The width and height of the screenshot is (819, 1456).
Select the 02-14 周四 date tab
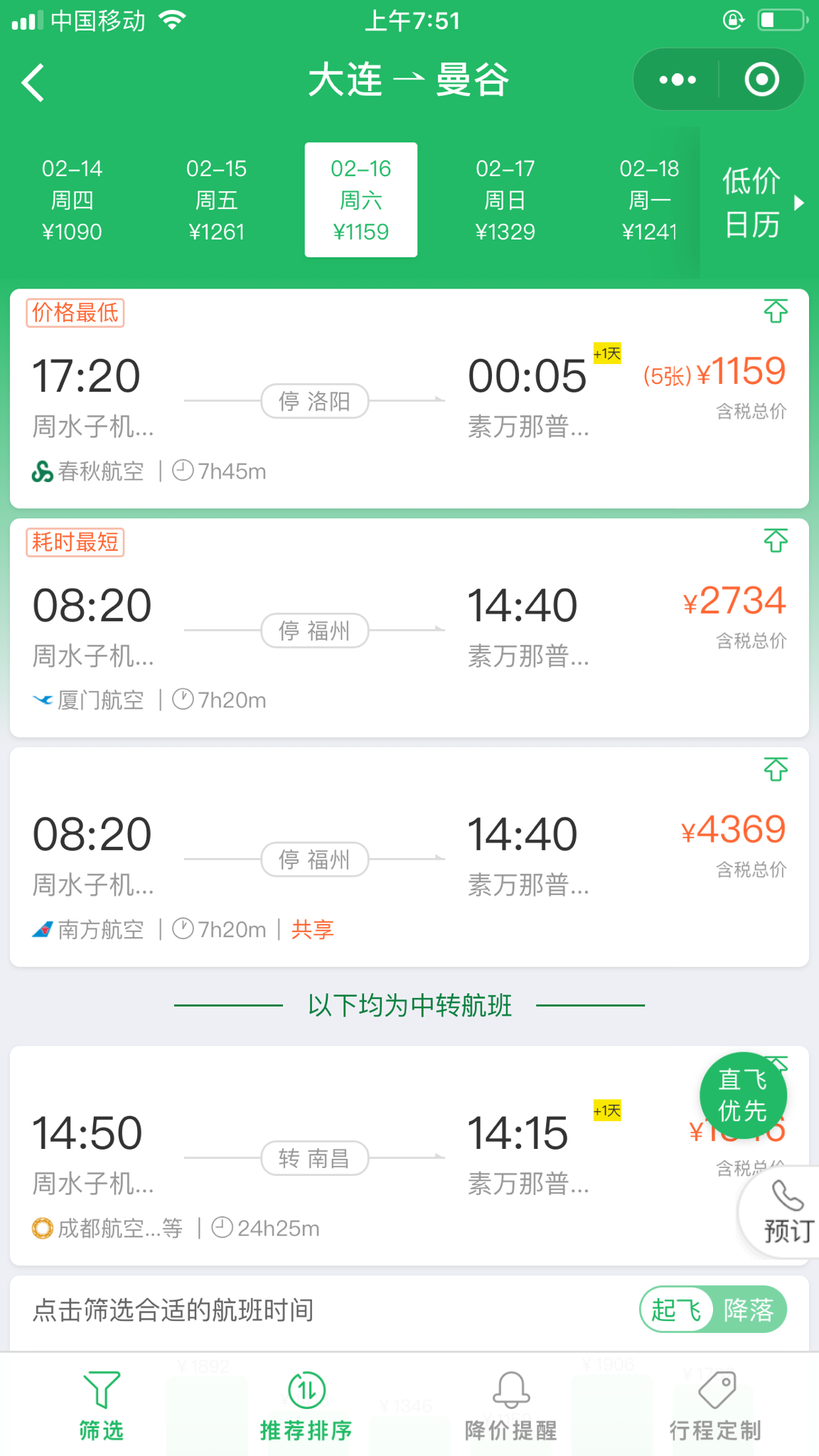click(72, 200)
